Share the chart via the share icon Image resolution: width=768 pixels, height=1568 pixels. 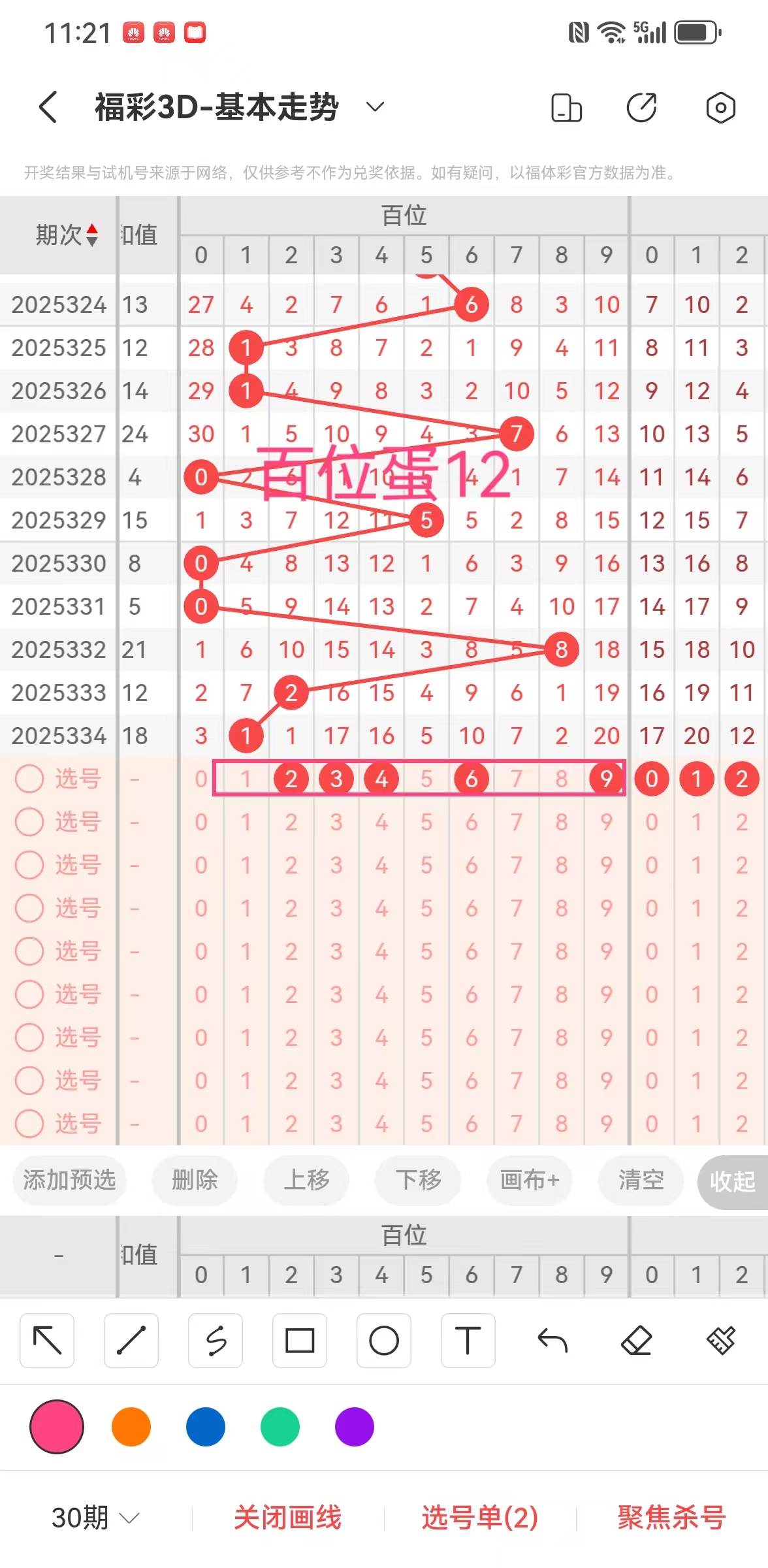coord(642,108)
